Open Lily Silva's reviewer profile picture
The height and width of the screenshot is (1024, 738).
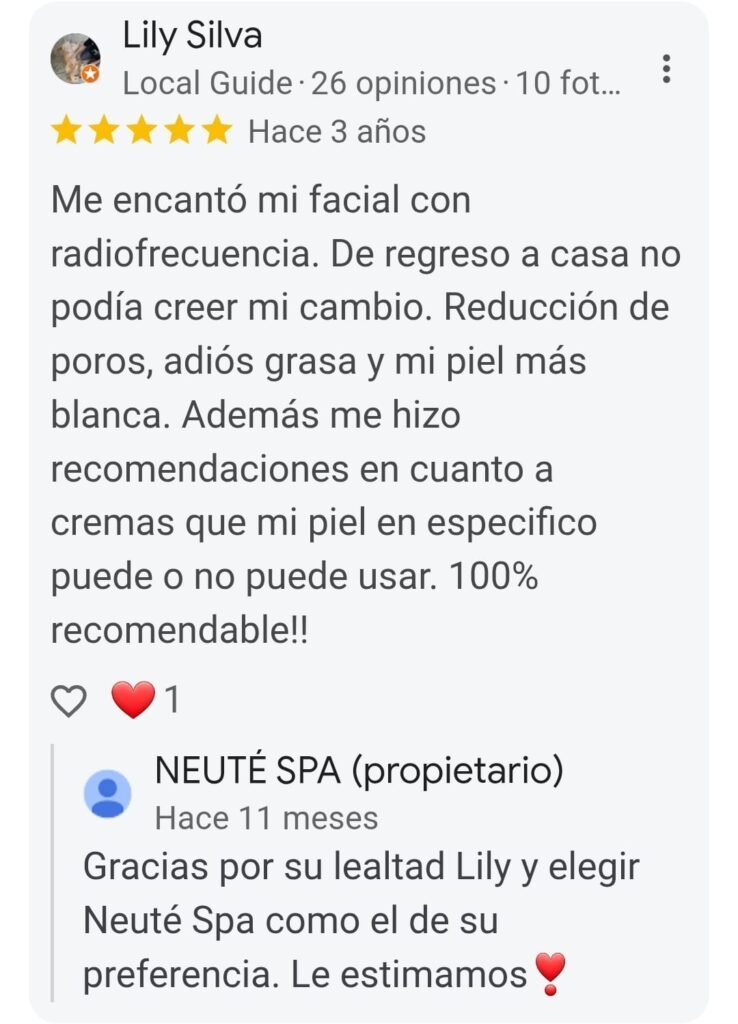coord(76,59)
